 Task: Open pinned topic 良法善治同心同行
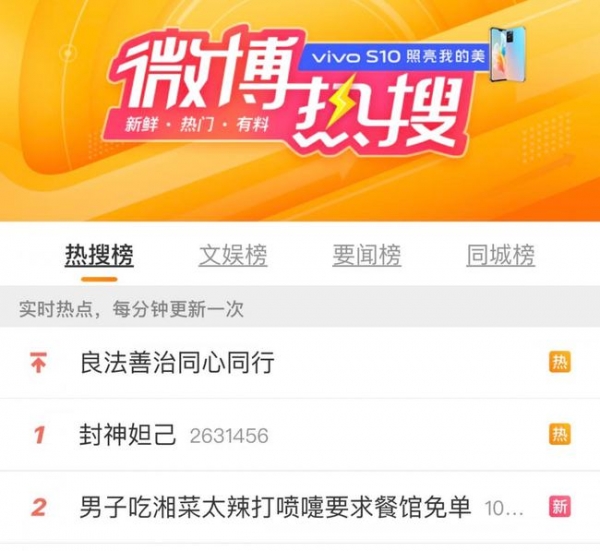pos(177,362)
